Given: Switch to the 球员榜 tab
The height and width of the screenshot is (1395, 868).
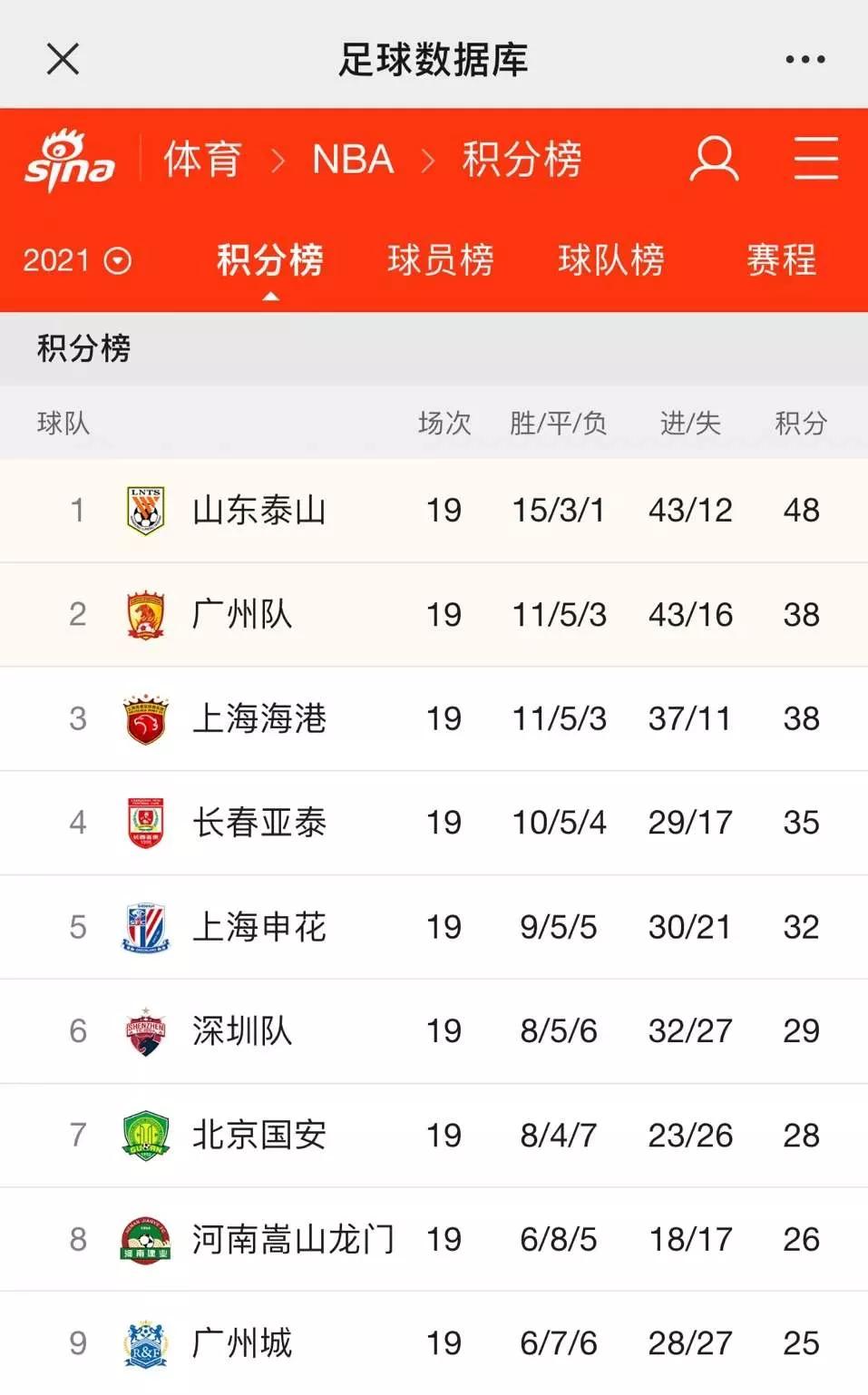Looking at the screenshot, I should point(440,262).
